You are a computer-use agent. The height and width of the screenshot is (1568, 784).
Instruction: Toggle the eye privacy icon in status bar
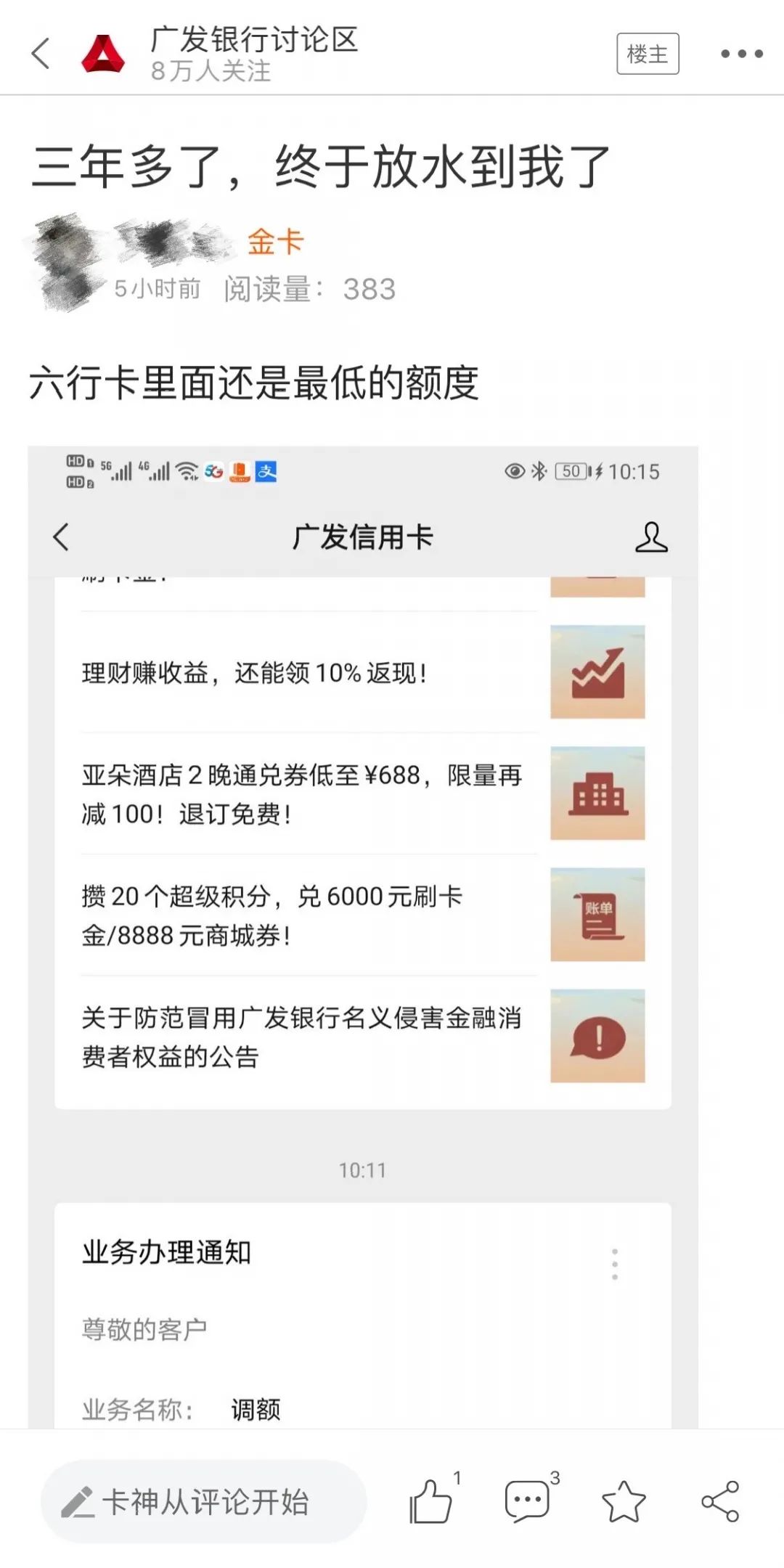point(513,471)
